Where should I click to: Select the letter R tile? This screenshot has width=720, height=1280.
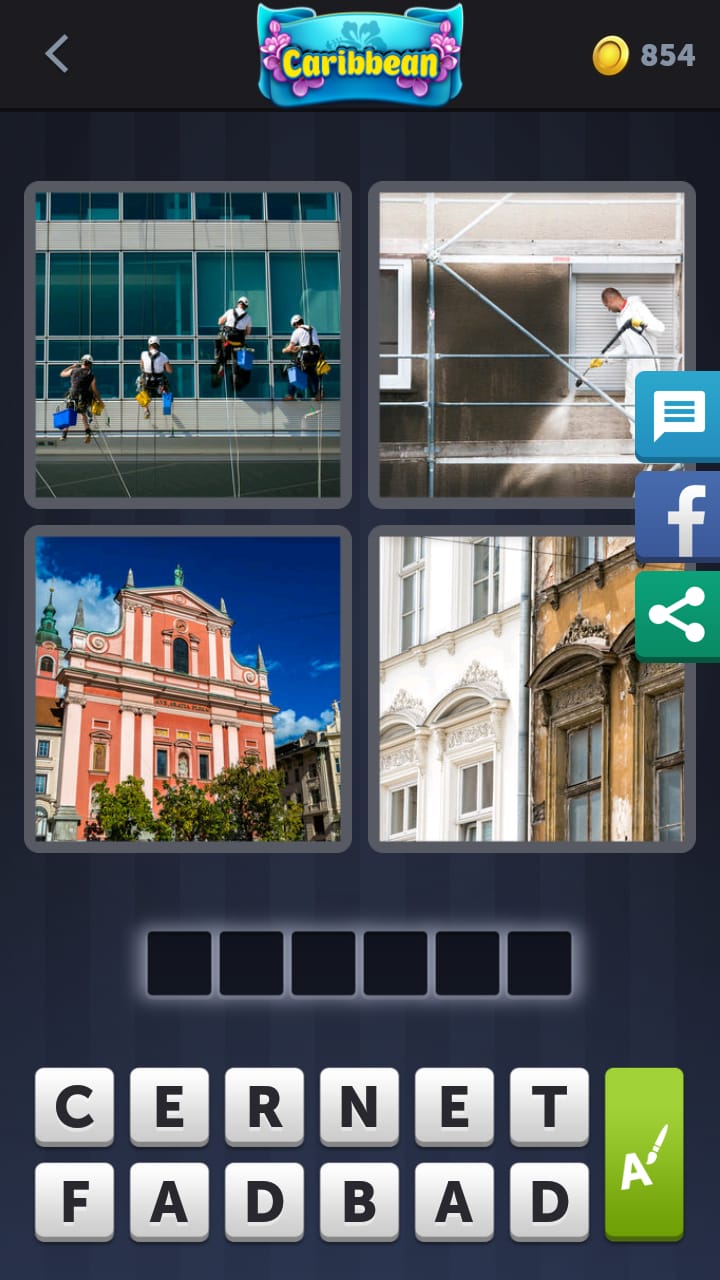264,1107
